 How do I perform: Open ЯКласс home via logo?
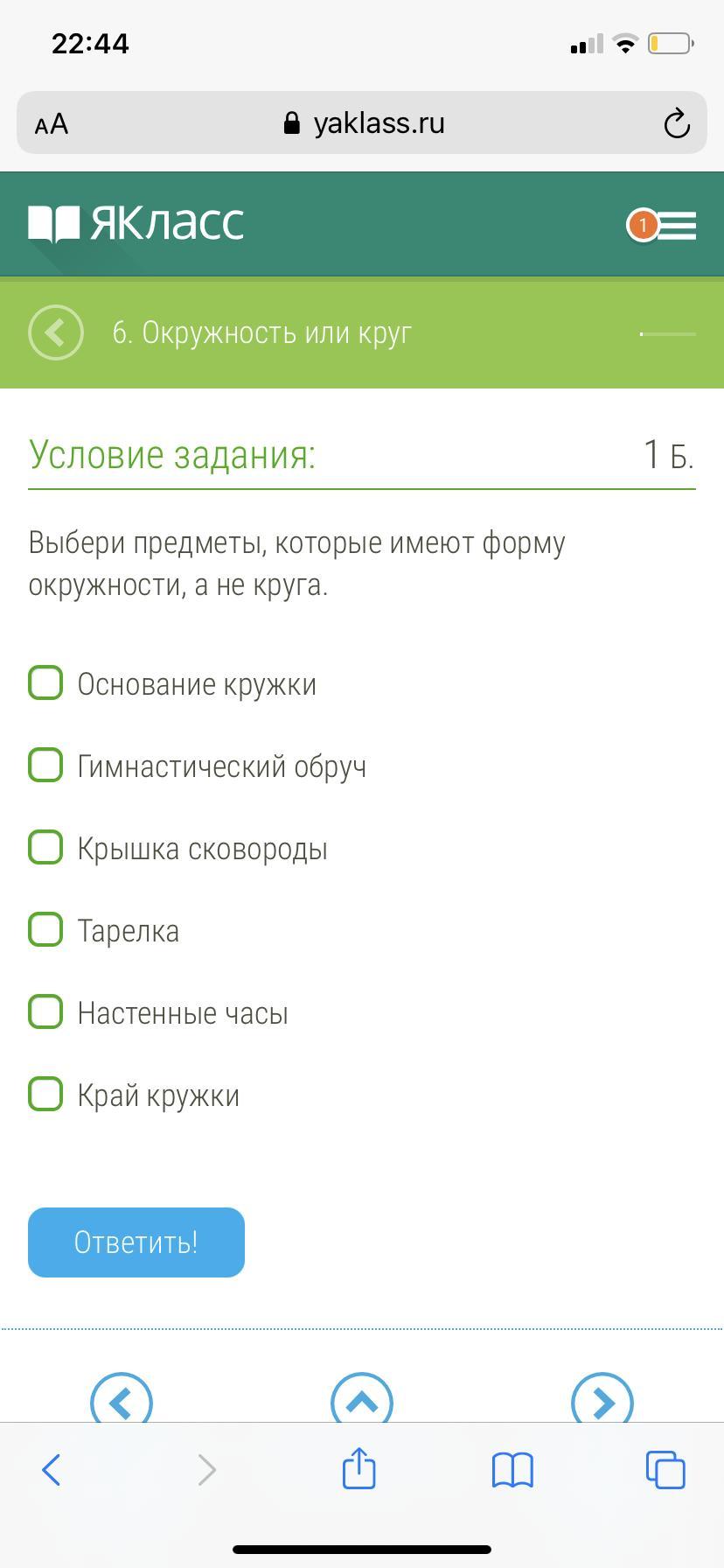pos(136,224)
